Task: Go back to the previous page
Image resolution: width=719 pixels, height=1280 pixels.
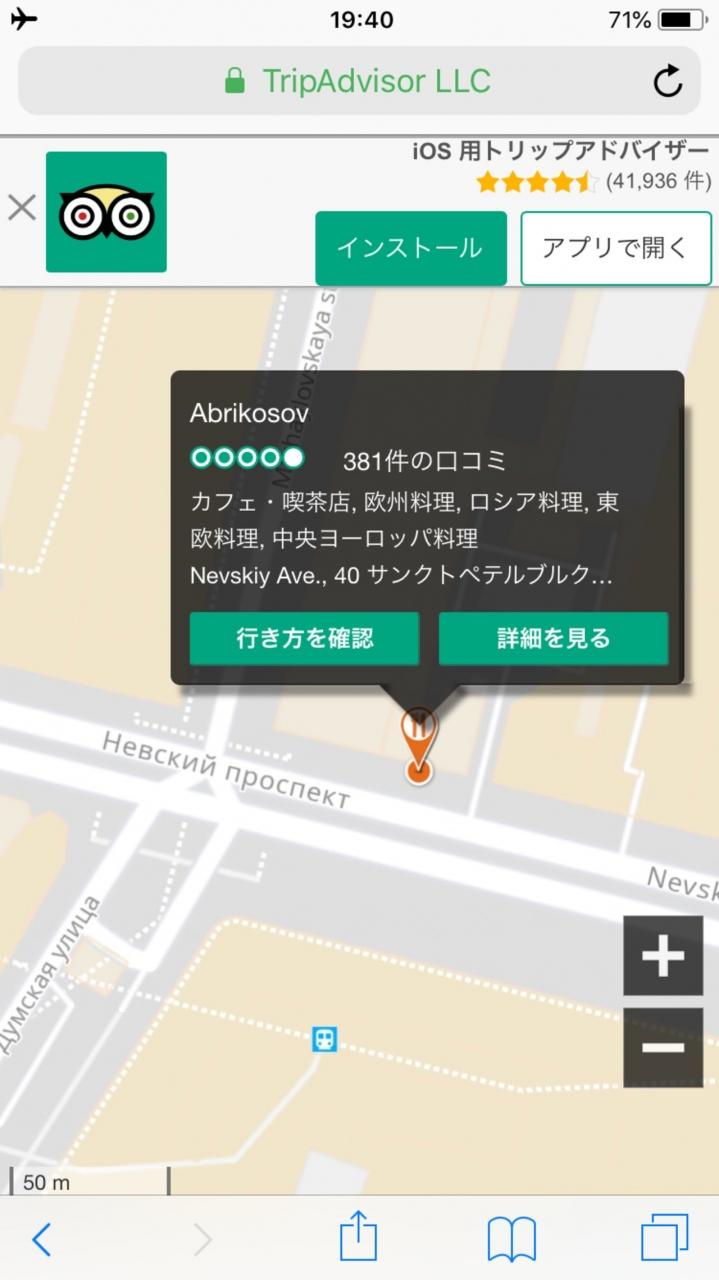Action: click(x=41, y=1240)
